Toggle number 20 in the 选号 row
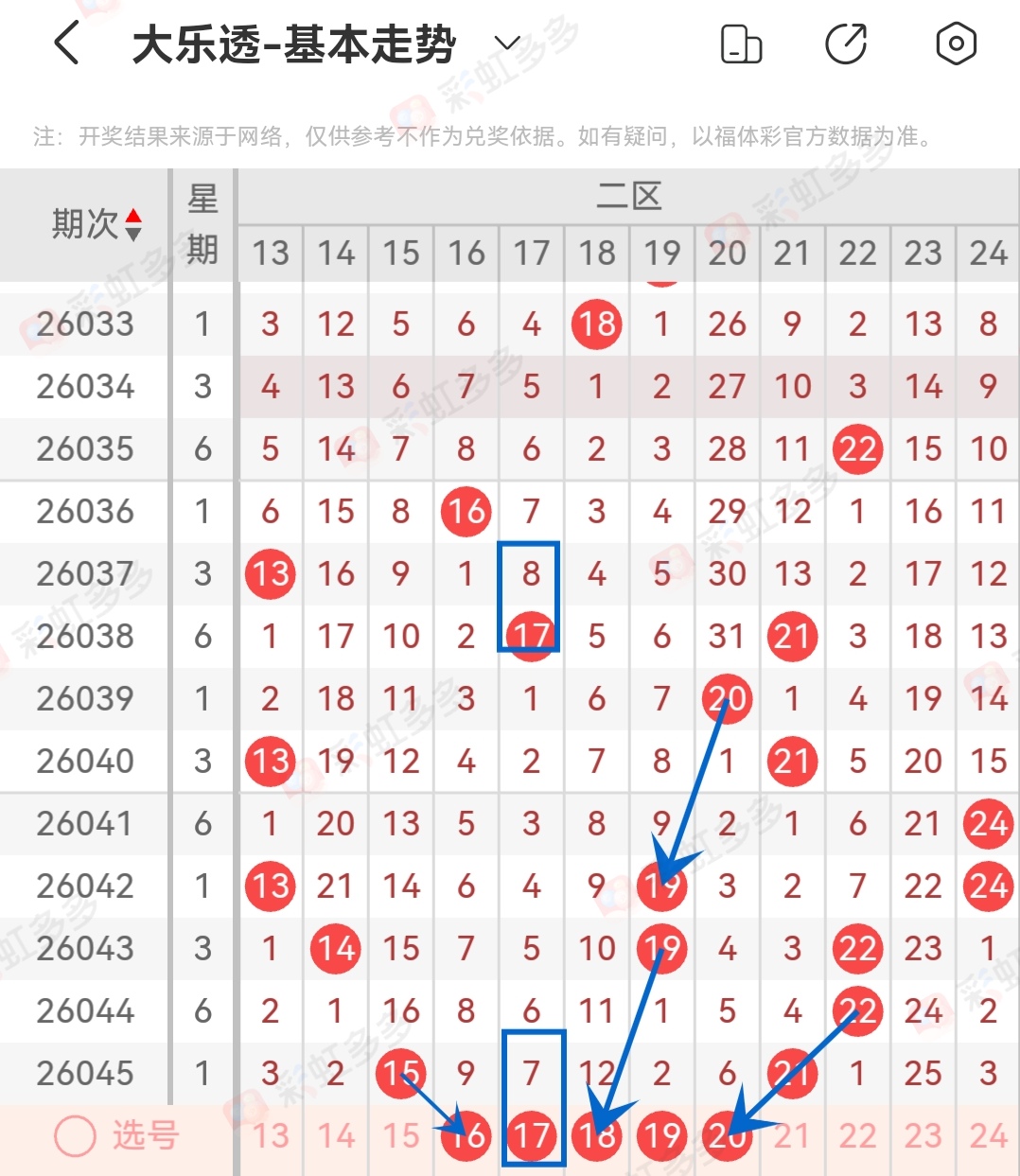This screenshot has width=1020, height=1176. pos(727,1134)
